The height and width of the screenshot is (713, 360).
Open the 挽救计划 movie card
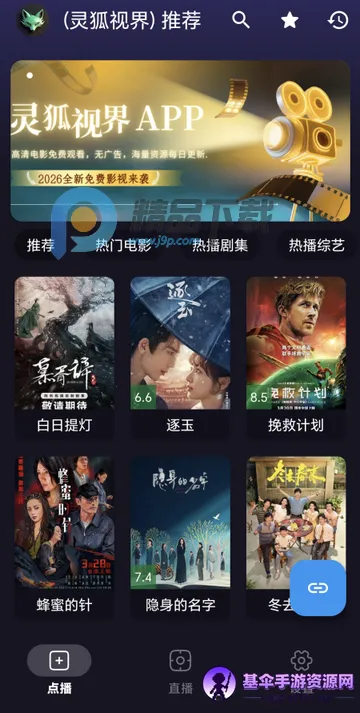tap(296, 357)
